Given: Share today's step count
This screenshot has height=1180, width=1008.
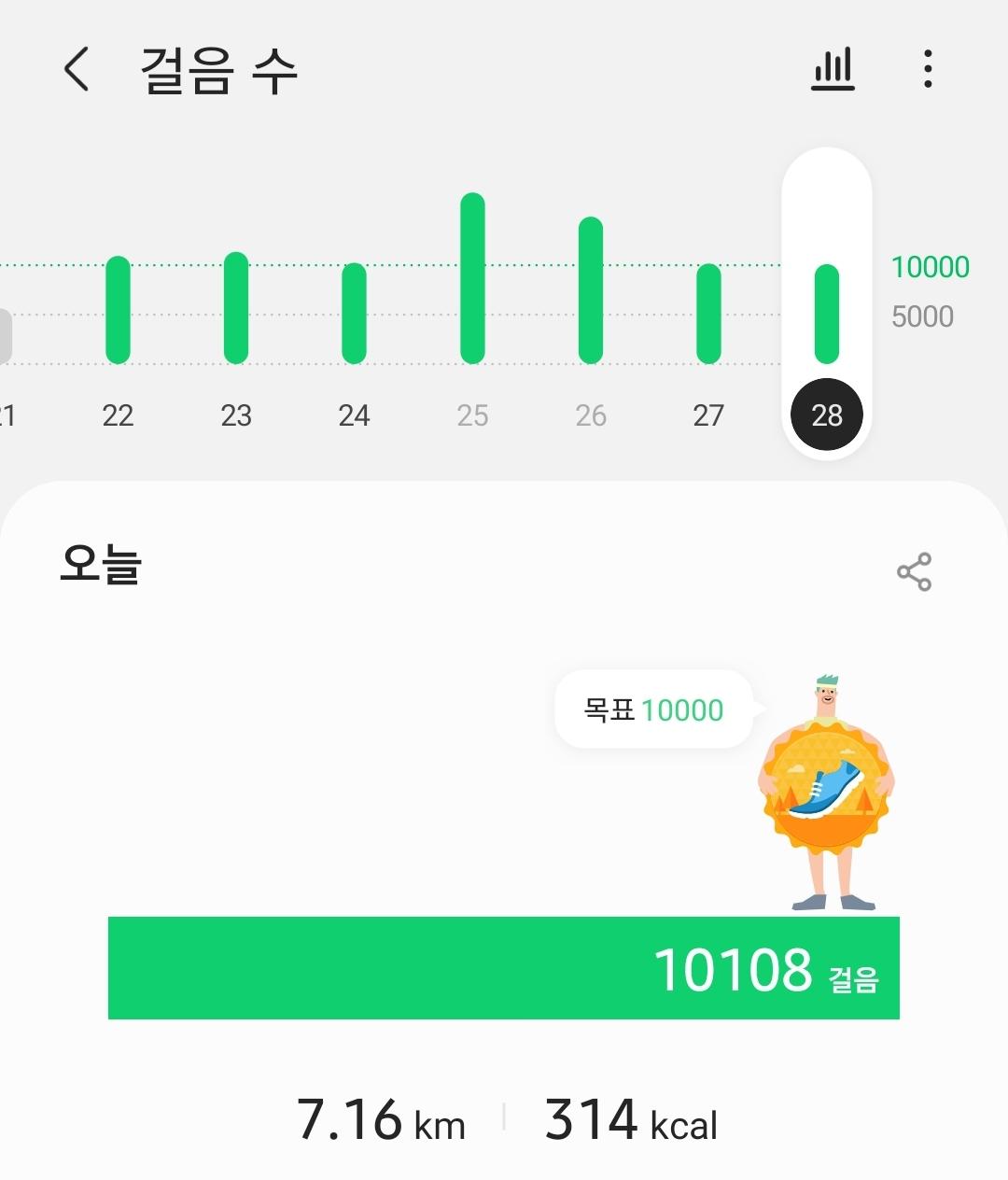Looking at the screenshot, I should tap(914, 571).
